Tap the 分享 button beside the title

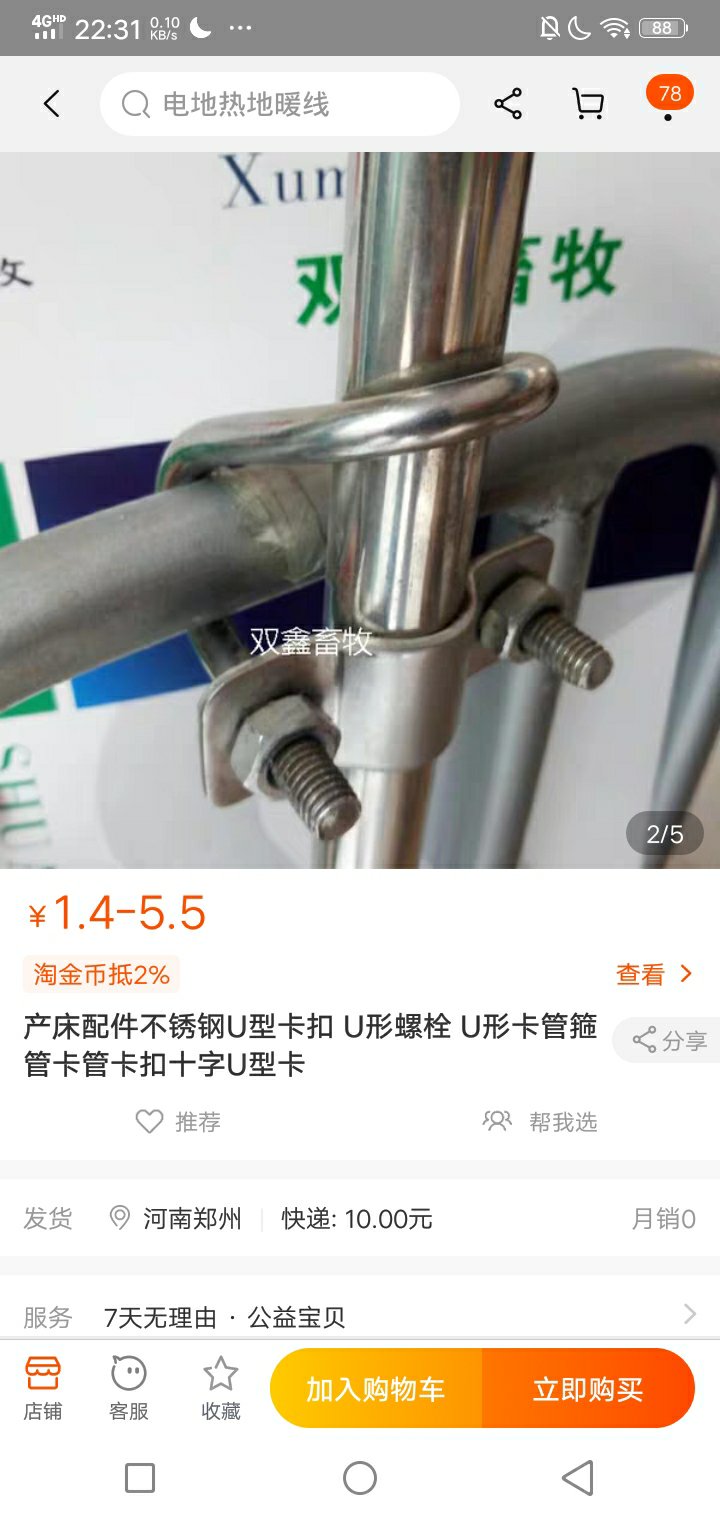click(x=670, y=1041)
